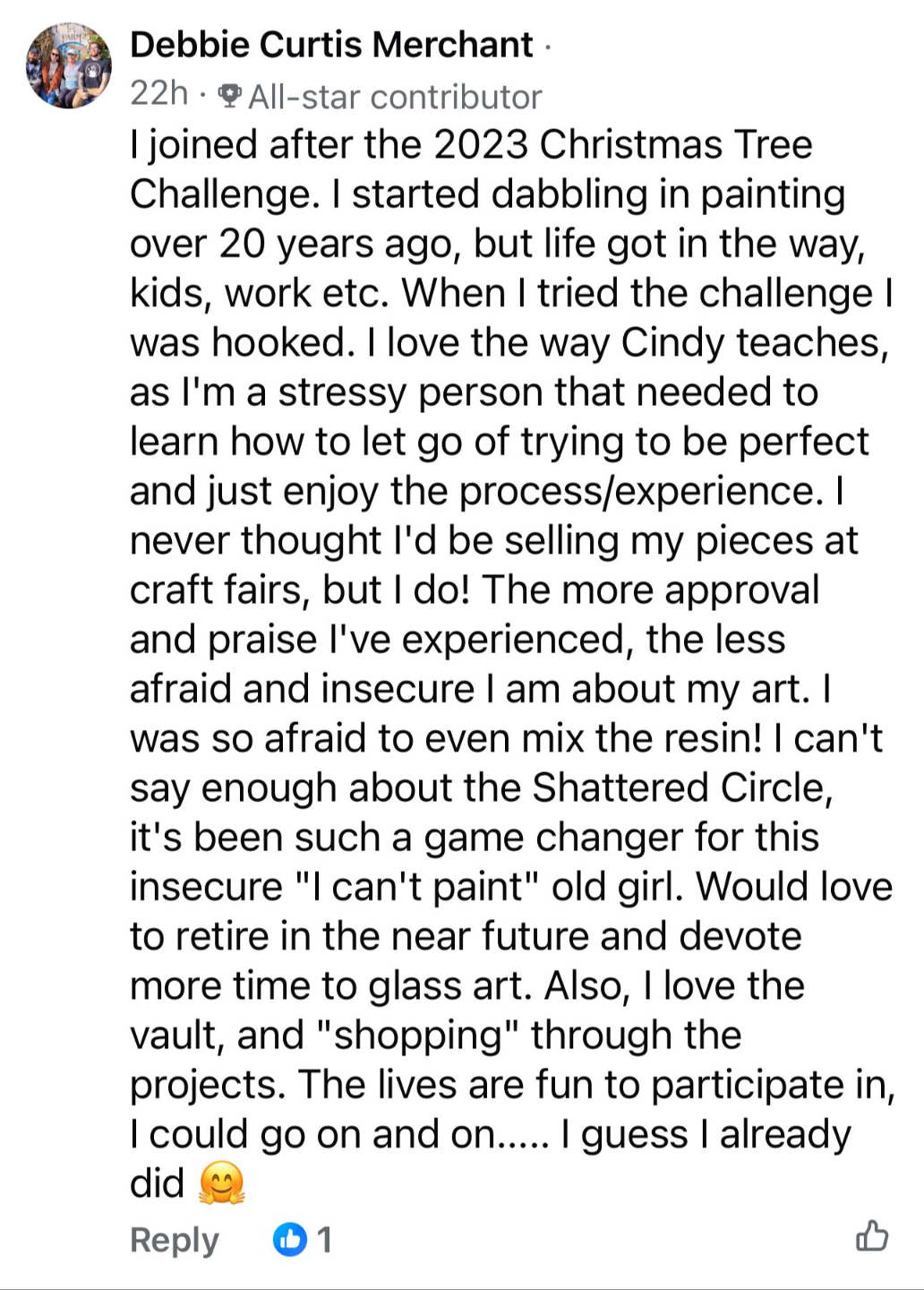924x1290 pixels.
Task: Open Debbie Curtis Merchant's profile picture
Action: [69, 66]
